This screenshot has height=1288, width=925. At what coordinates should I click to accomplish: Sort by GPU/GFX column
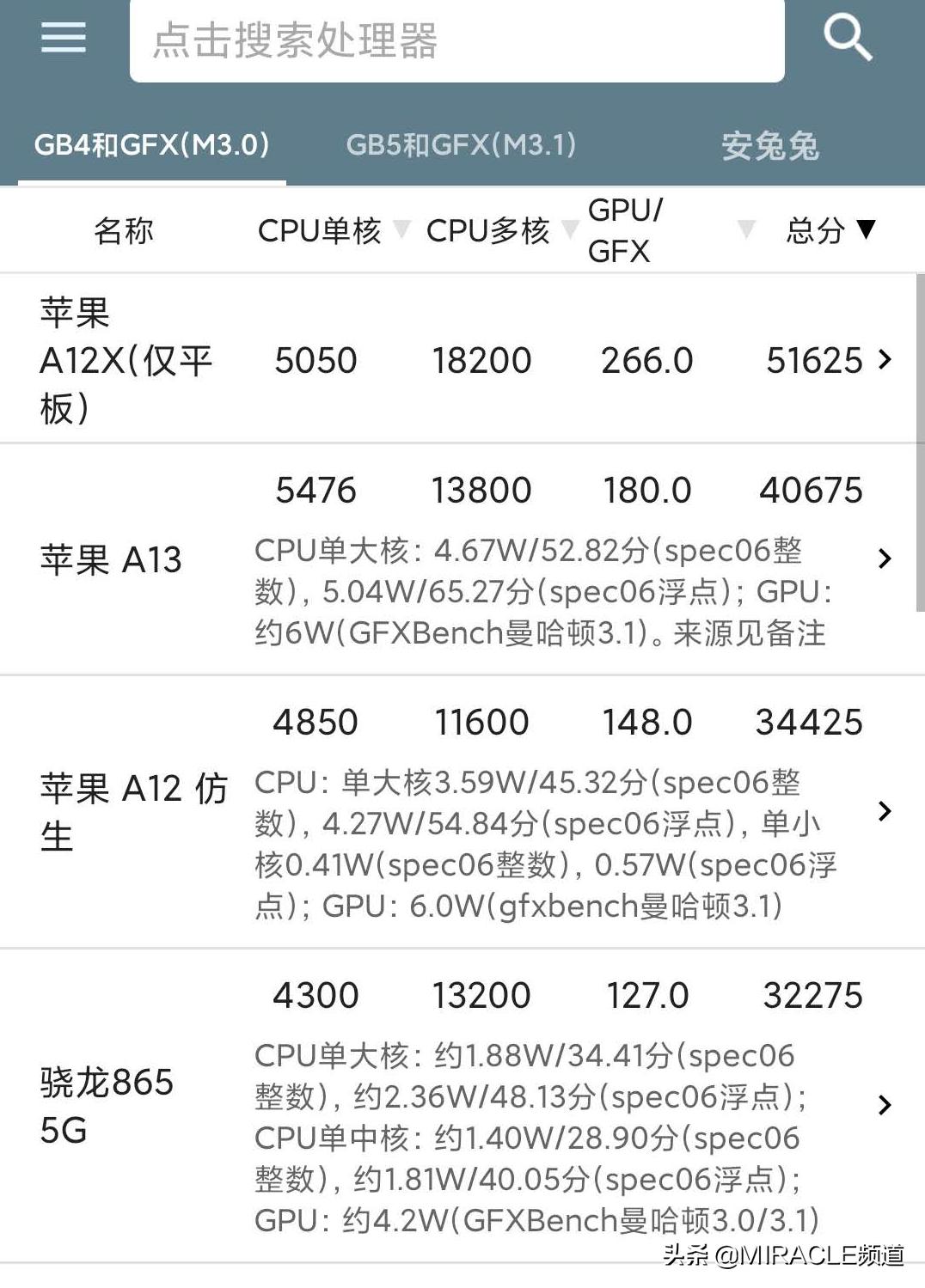coord(671,230)
